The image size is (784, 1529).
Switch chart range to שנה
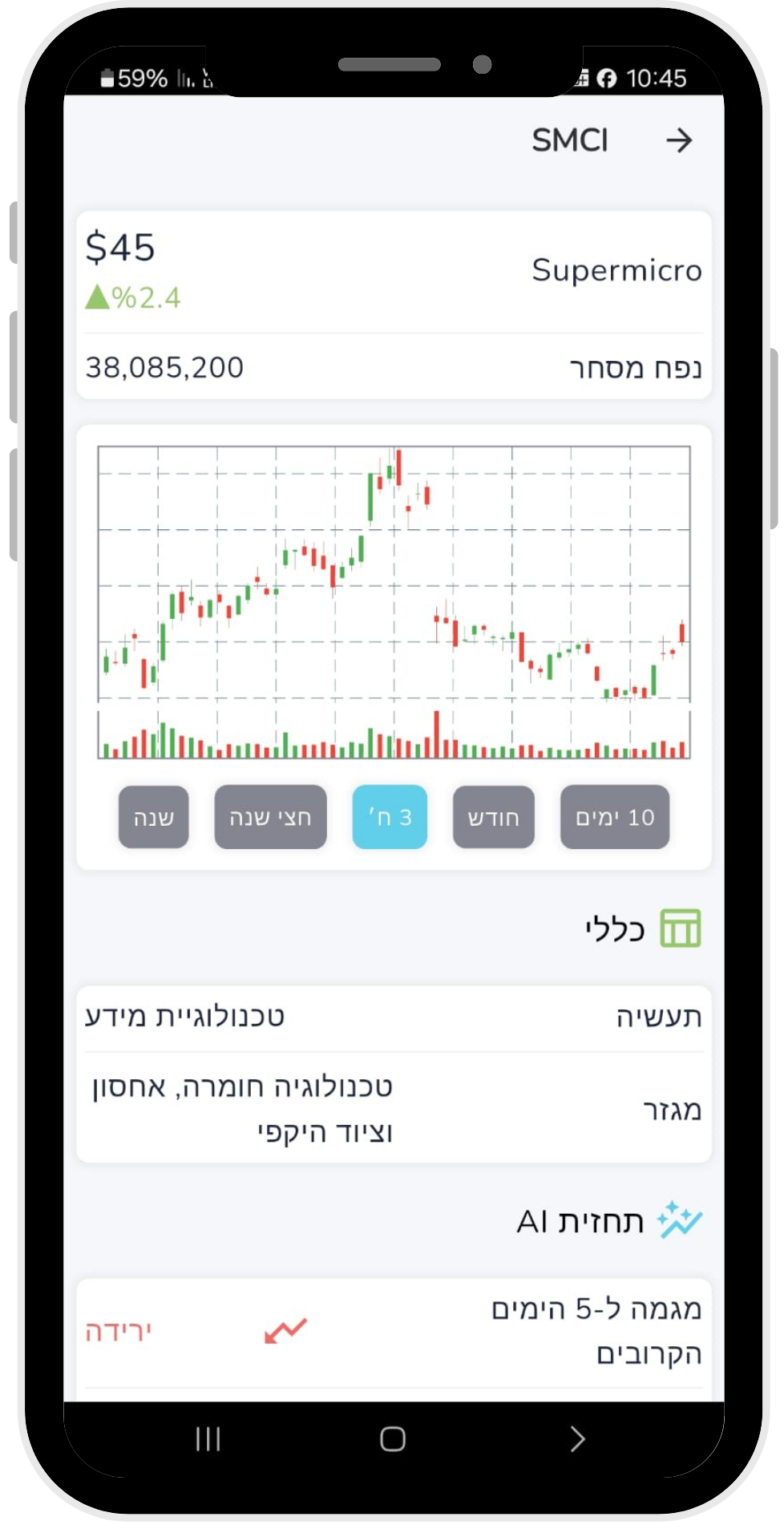point(153,817)
